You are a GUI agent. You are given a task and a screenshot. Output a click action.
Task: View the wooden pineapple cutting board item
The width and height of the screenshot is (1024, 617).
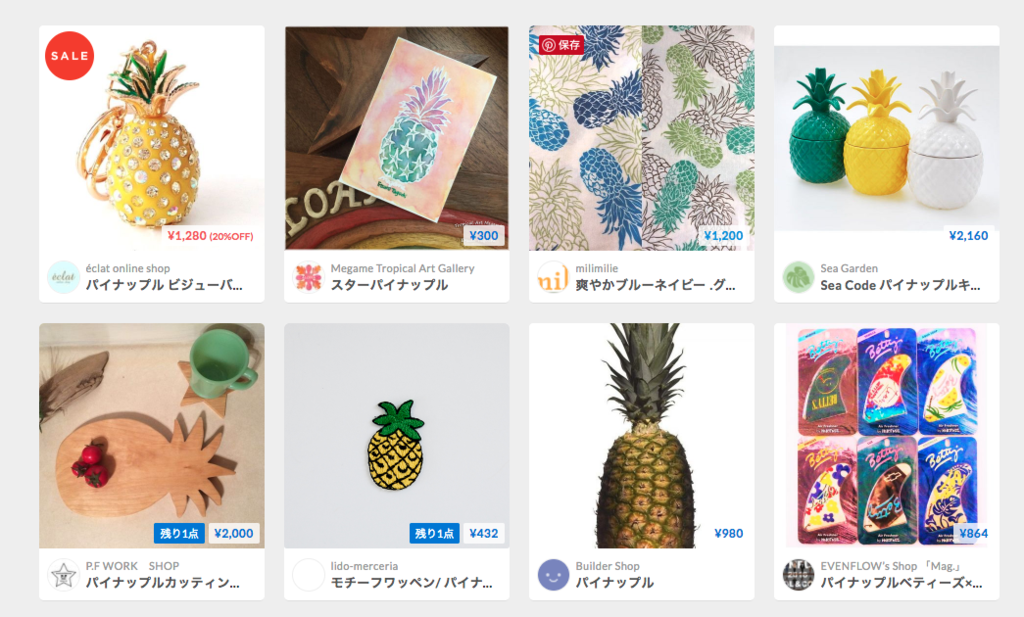pyautogui.click(x=151, y=435)
